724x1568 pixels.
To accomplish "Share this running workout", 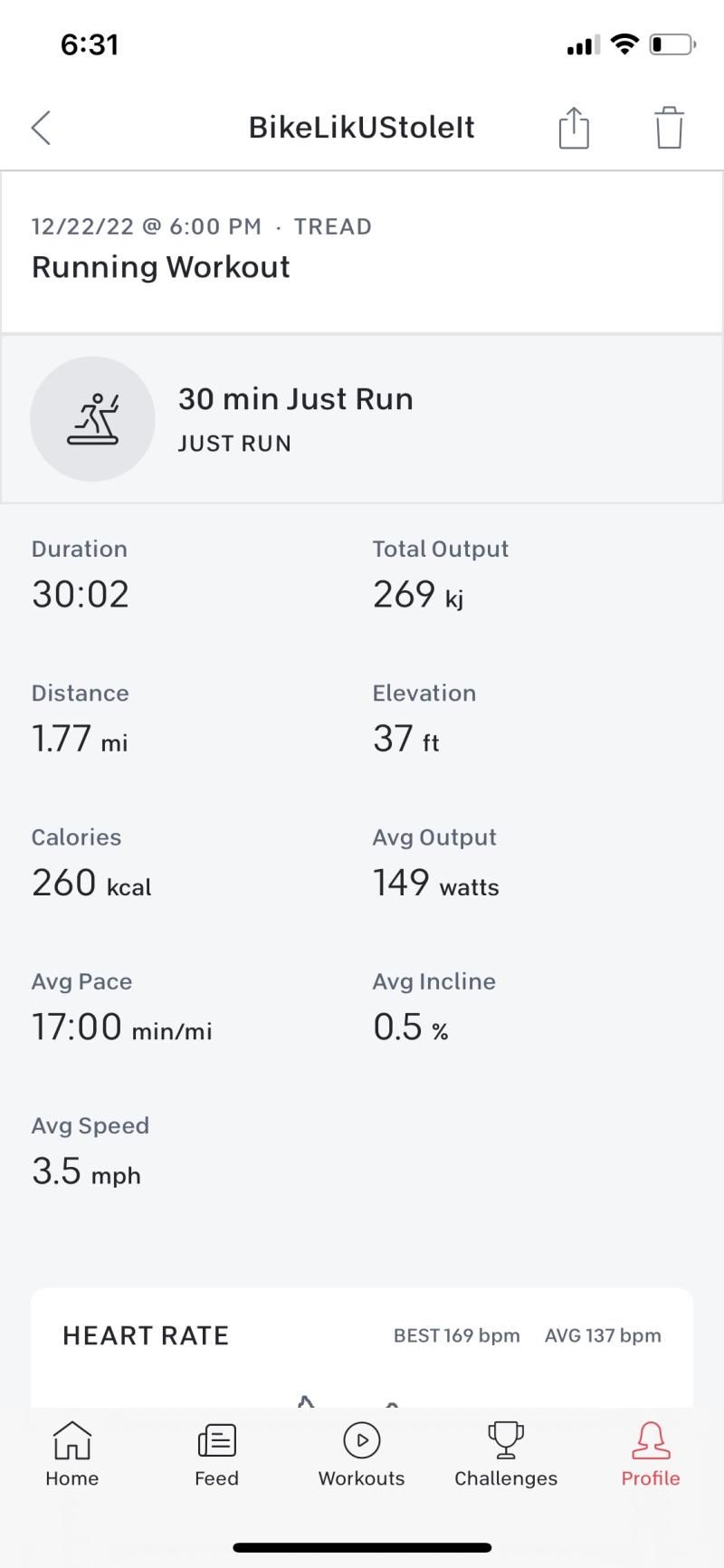I will tap(574, 127).
